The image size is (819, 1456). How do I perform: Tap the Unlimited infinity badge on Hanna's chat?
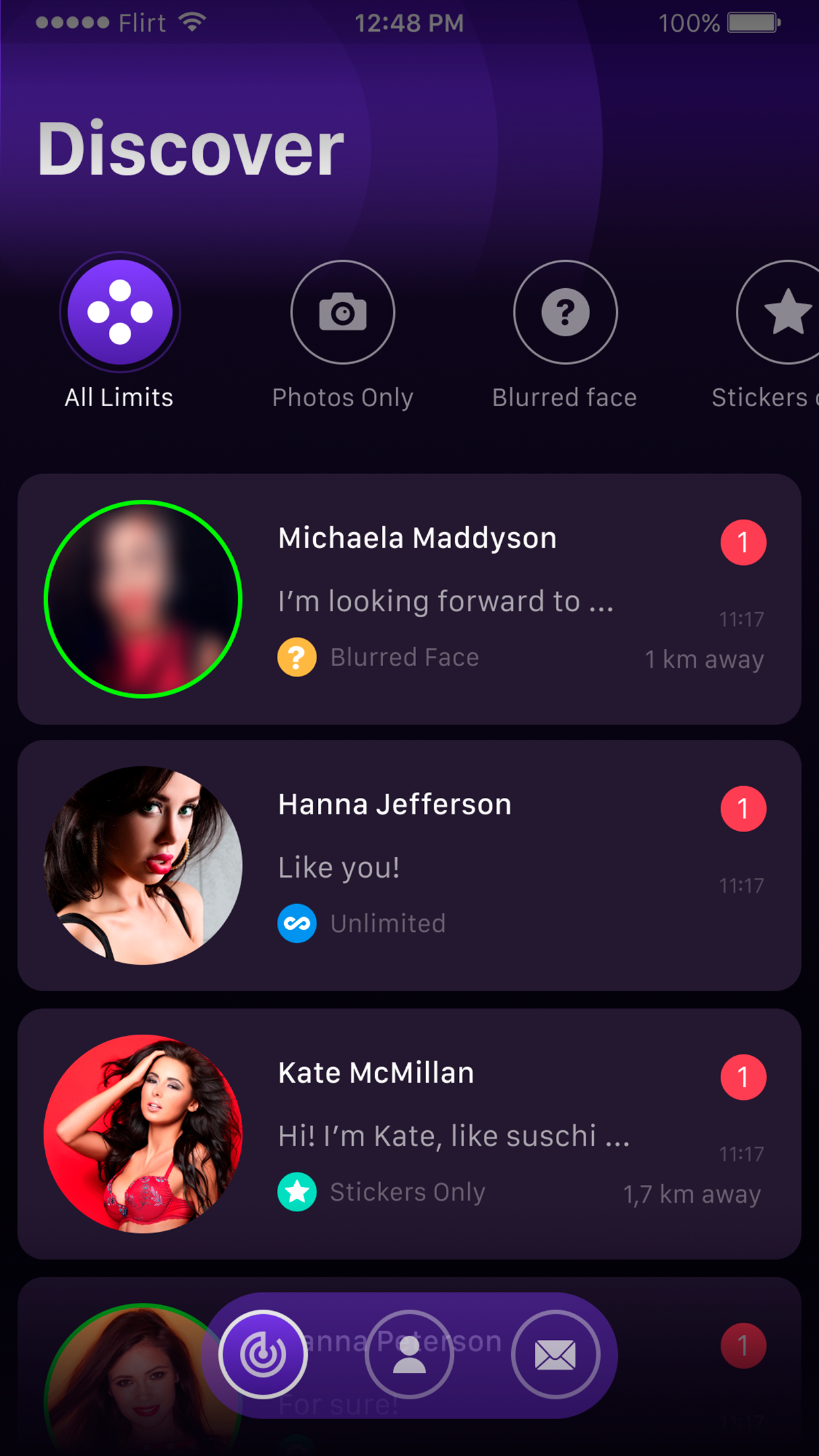pos(297,923)
